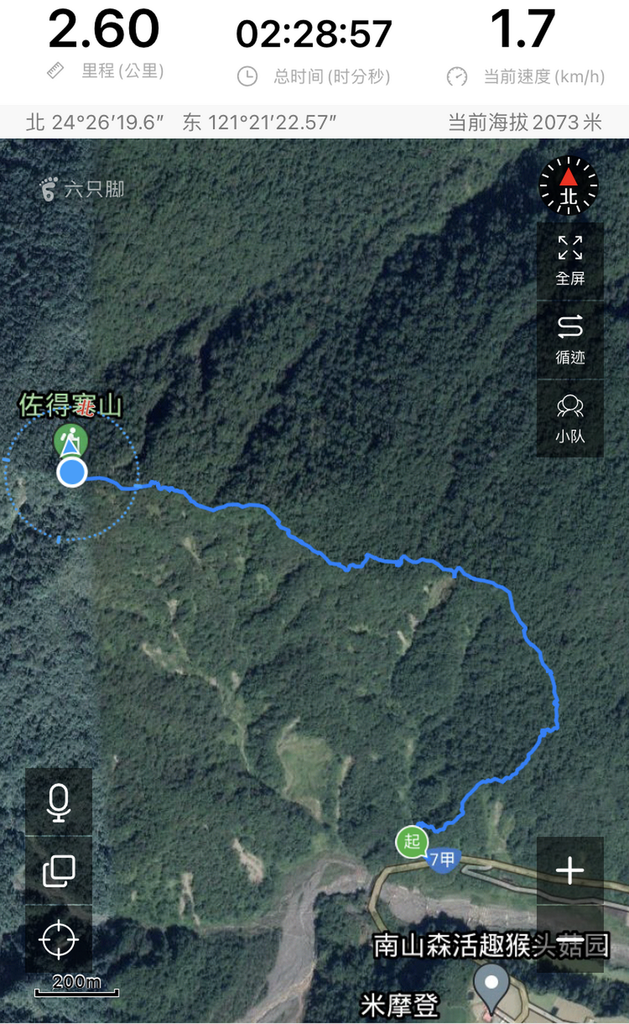Viewport: 629px width, 1024px height.
Task: Enter full screen map mode (全屏)
Action: pyautogui.click(x=570, y=261)
